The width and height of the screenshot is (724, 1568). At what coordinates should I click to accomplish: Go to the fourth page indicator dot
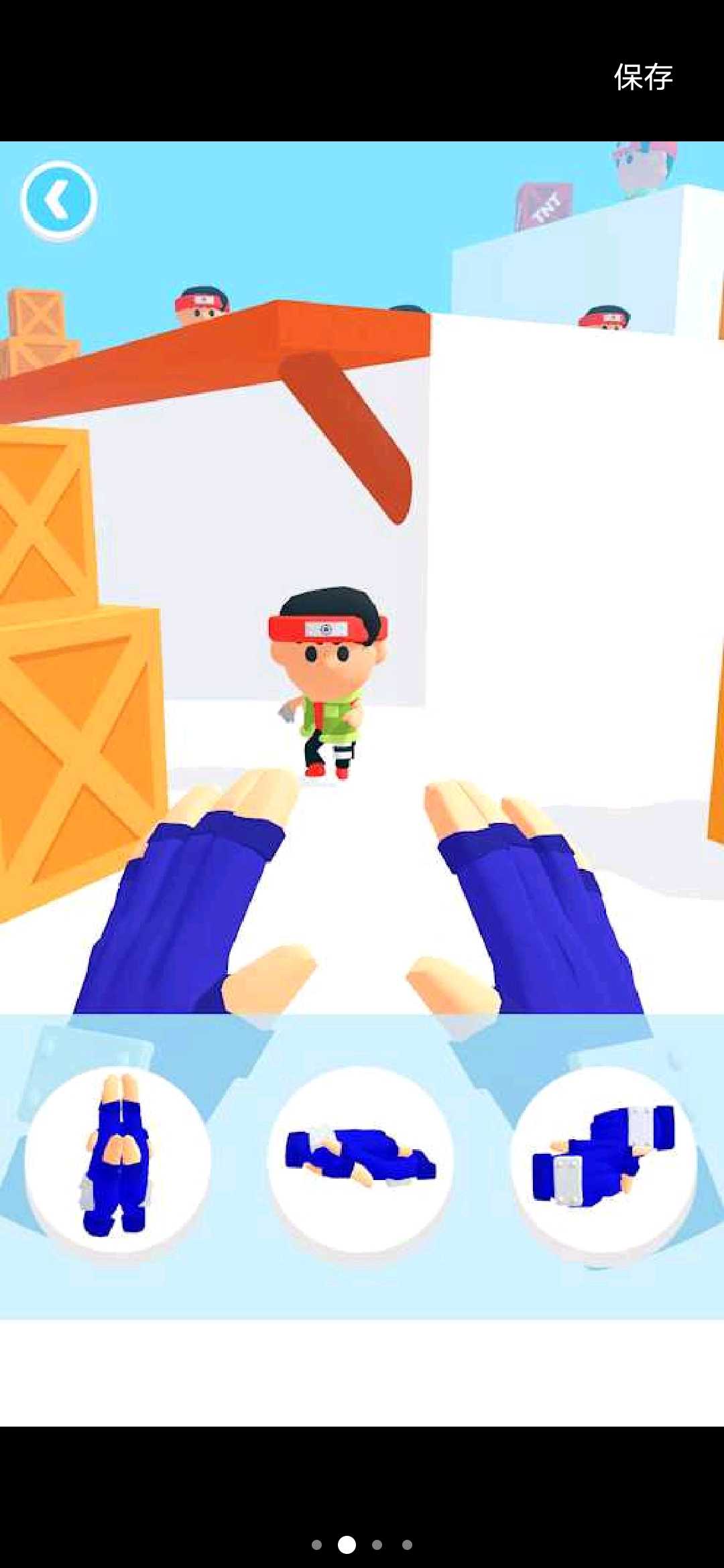(x=407, y=1545)
